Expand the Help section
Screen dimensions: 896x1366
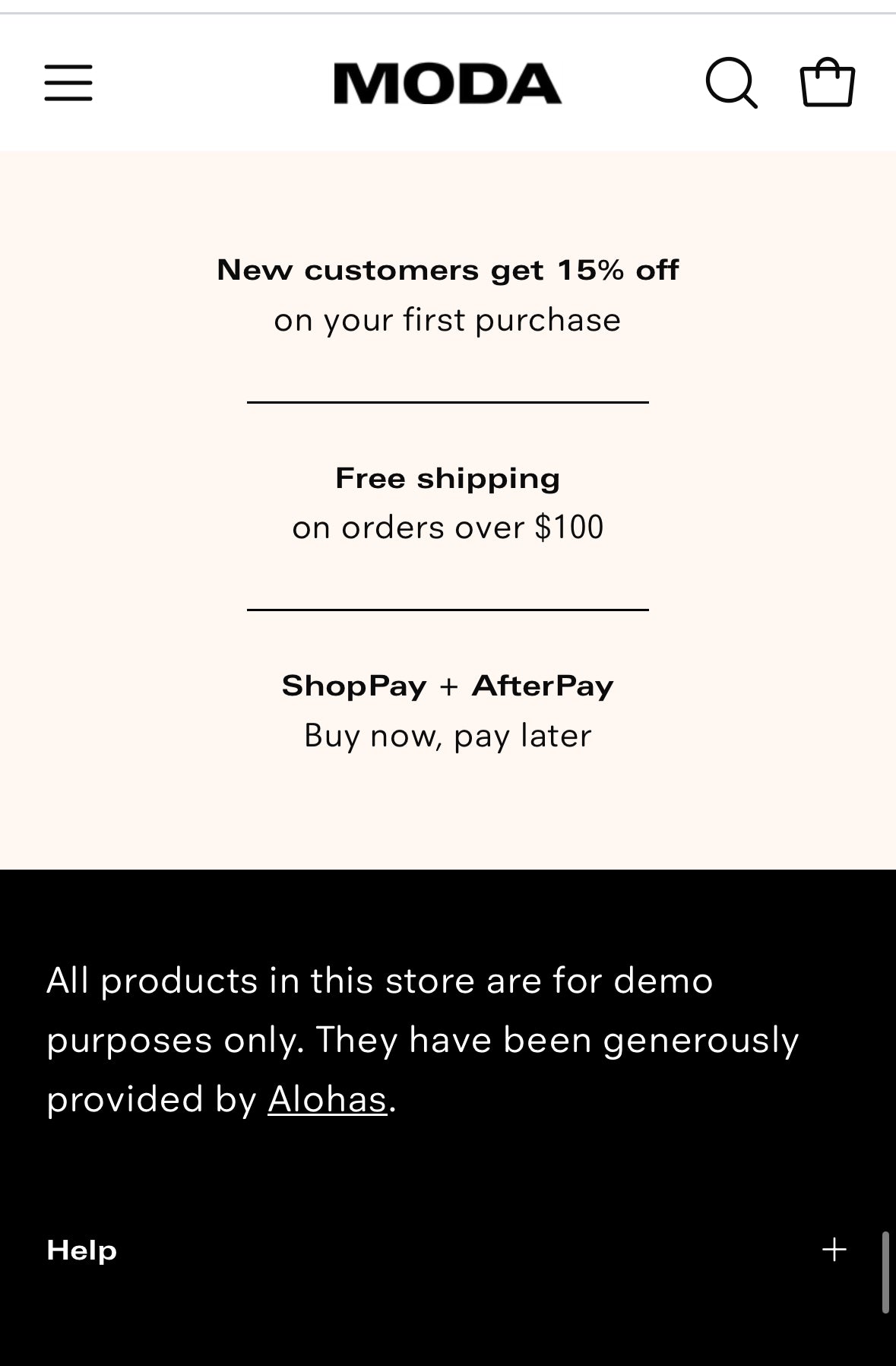834,1250
